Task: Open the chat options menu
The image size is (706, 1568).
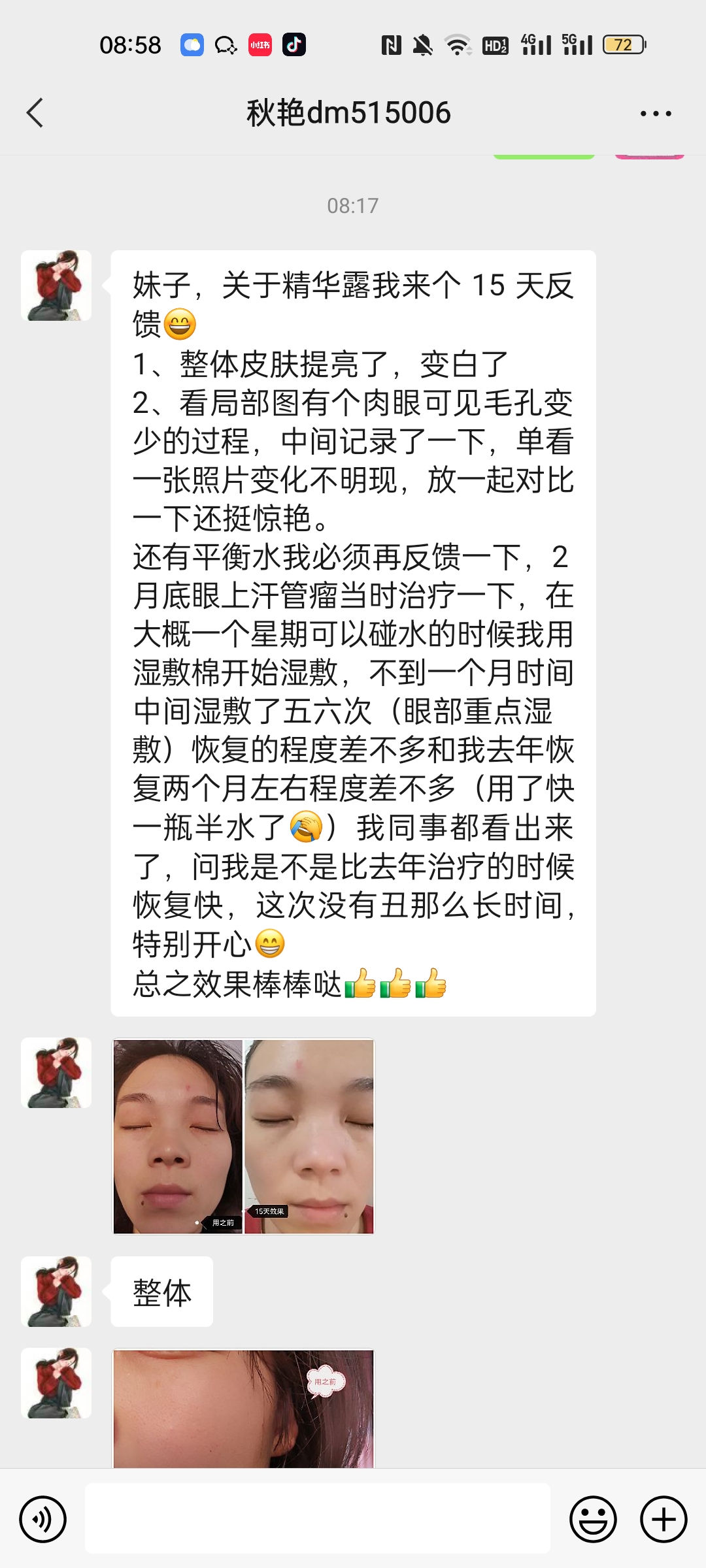Action: 656,114
